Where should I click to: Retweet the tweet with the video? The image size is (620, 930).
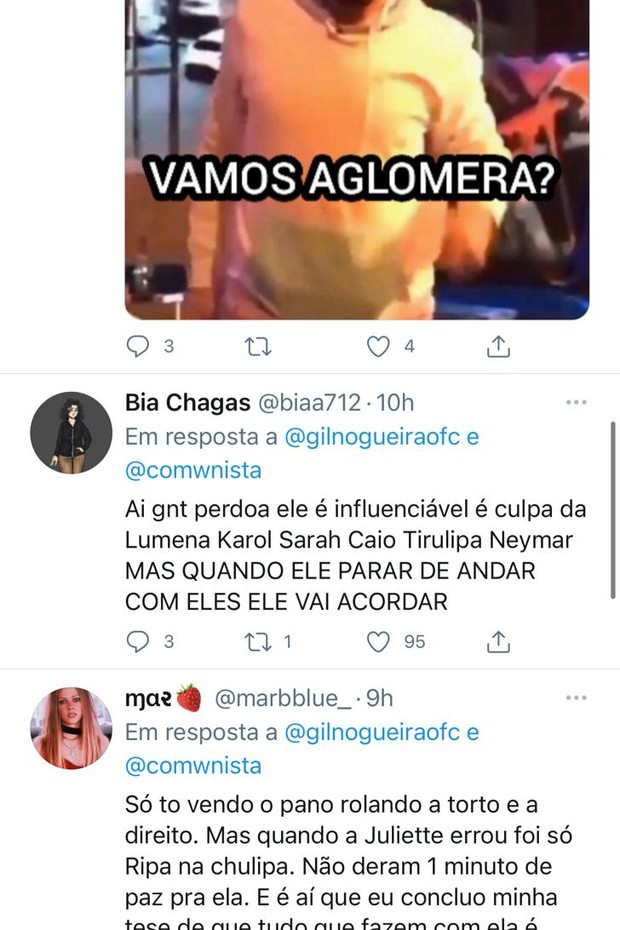pyautogui.click(x=258, y=346)
